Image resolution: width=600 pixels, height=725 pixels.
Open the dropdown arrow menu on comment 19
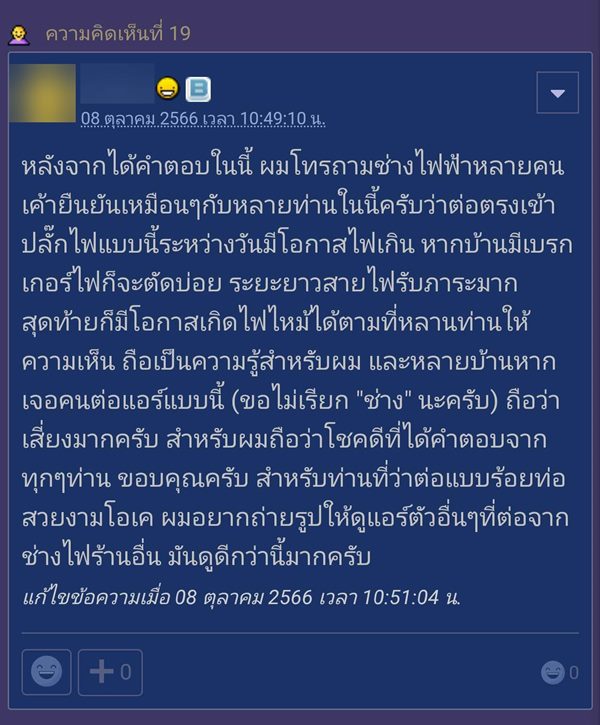click(557, 94)
